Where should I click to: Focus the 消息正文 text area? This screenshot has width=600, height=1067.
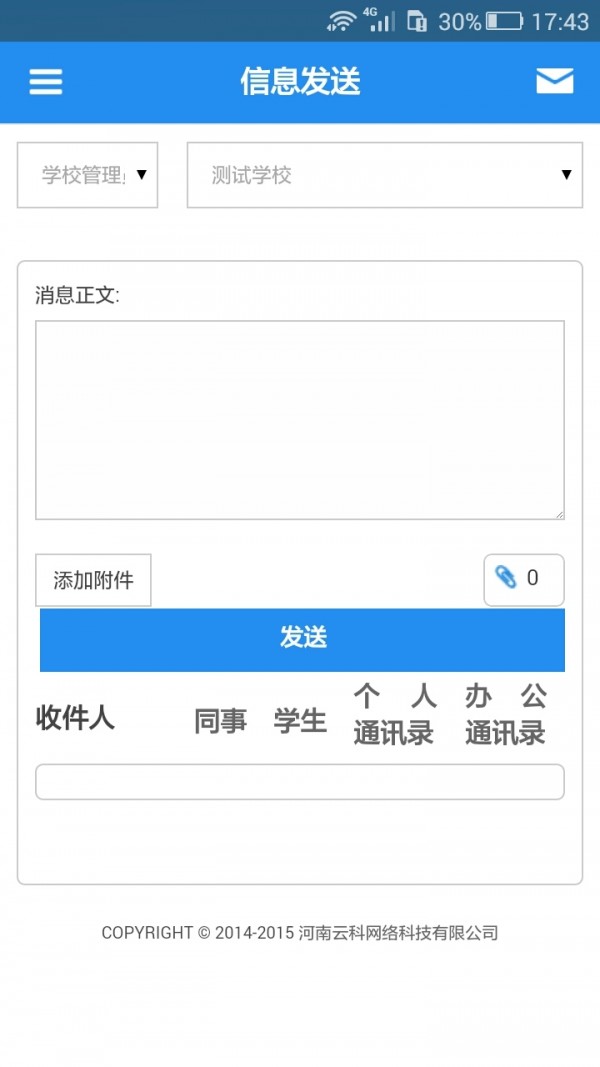[300, 419]
